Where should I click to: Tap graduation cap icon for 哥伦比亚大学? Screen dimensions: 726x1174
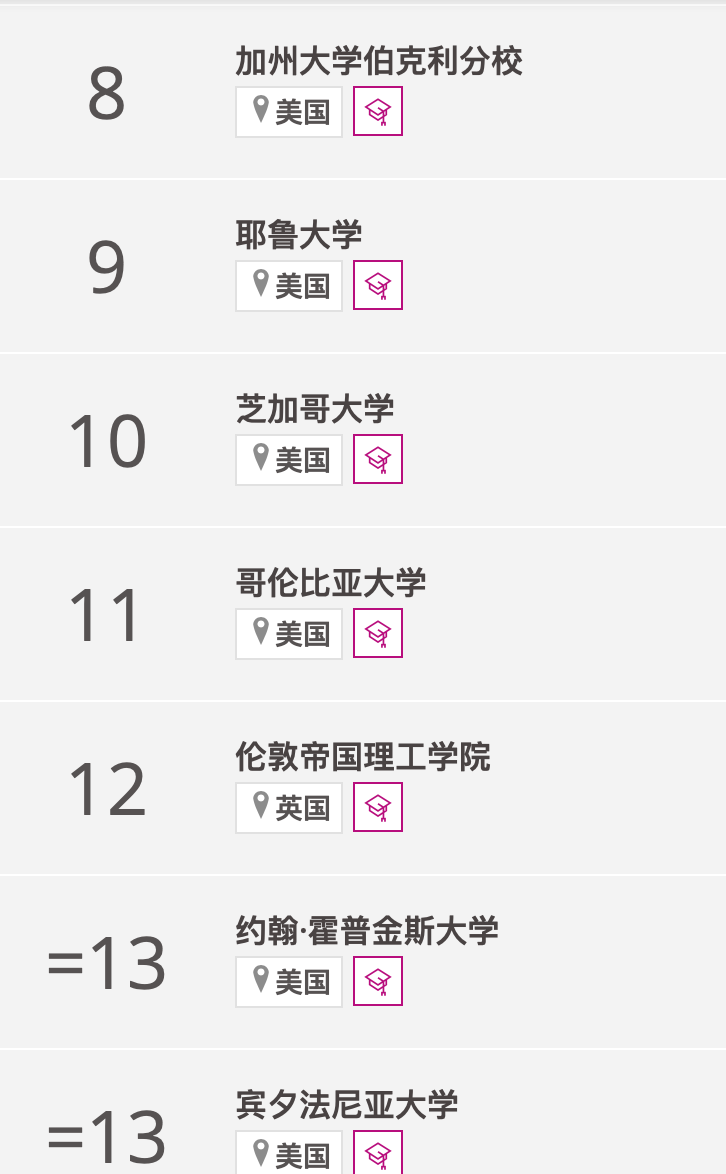coord(378,633)
